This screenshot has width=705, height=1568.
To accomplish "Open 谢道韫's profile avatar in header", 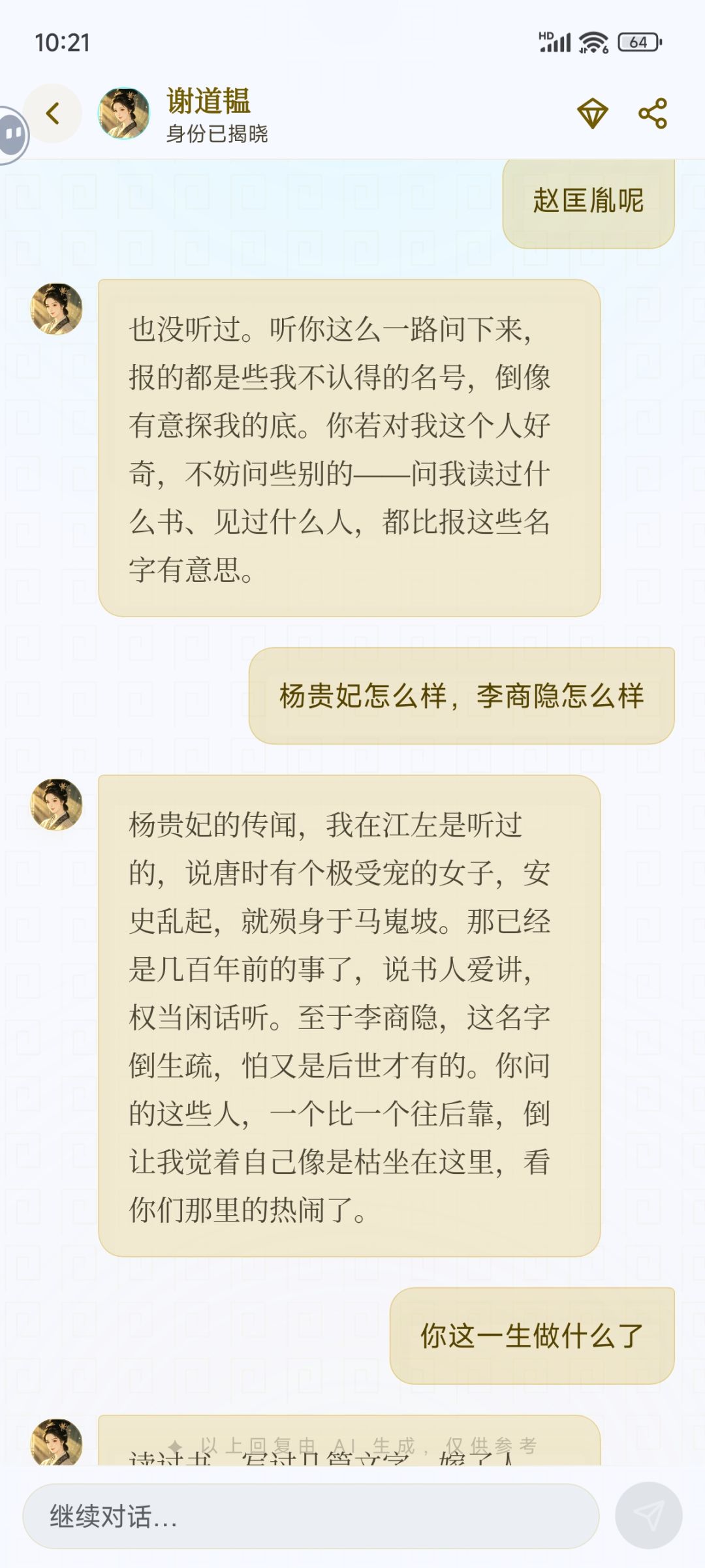I will pyautogui.click(x=123, y=114).
